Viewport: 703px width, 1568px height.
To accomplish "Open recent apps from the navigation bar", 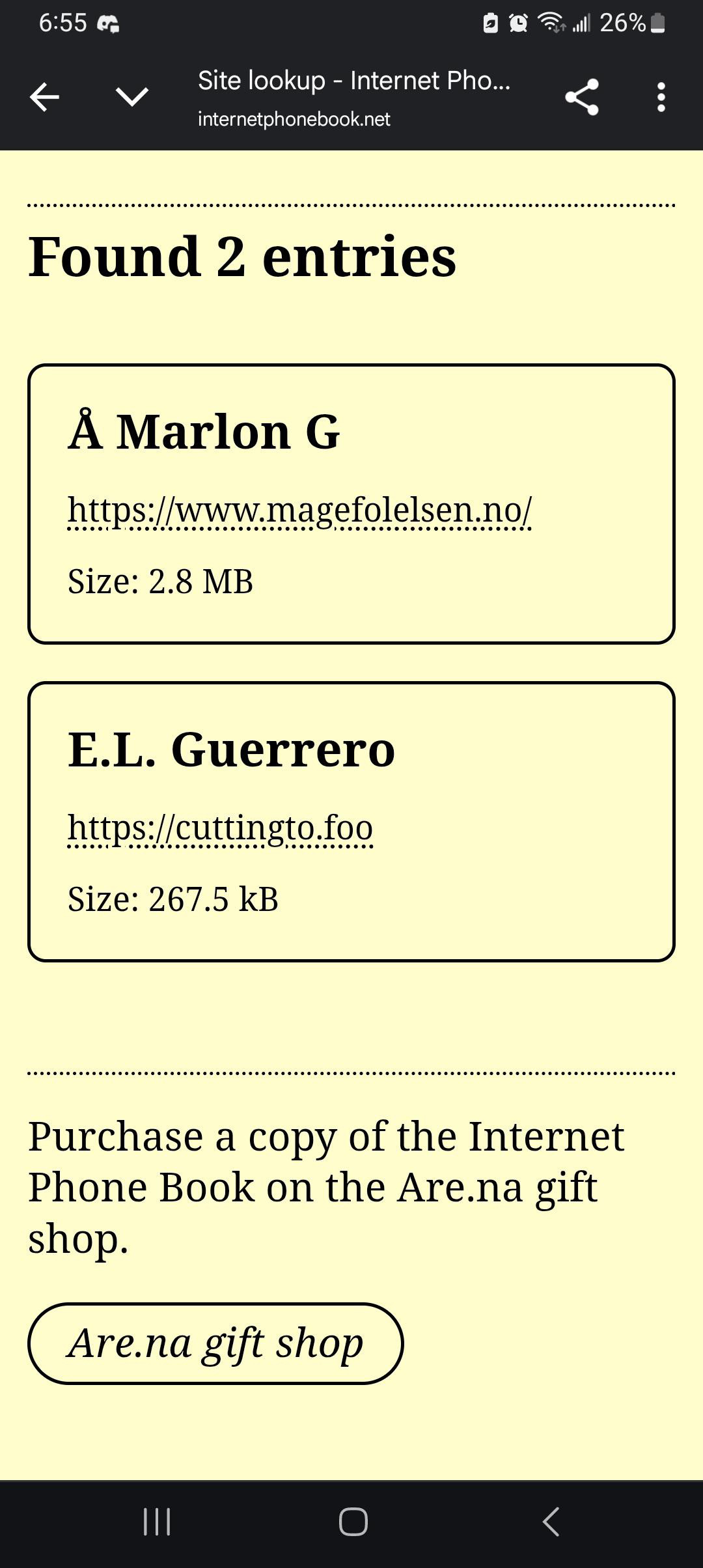I will tap(157, 1522).
